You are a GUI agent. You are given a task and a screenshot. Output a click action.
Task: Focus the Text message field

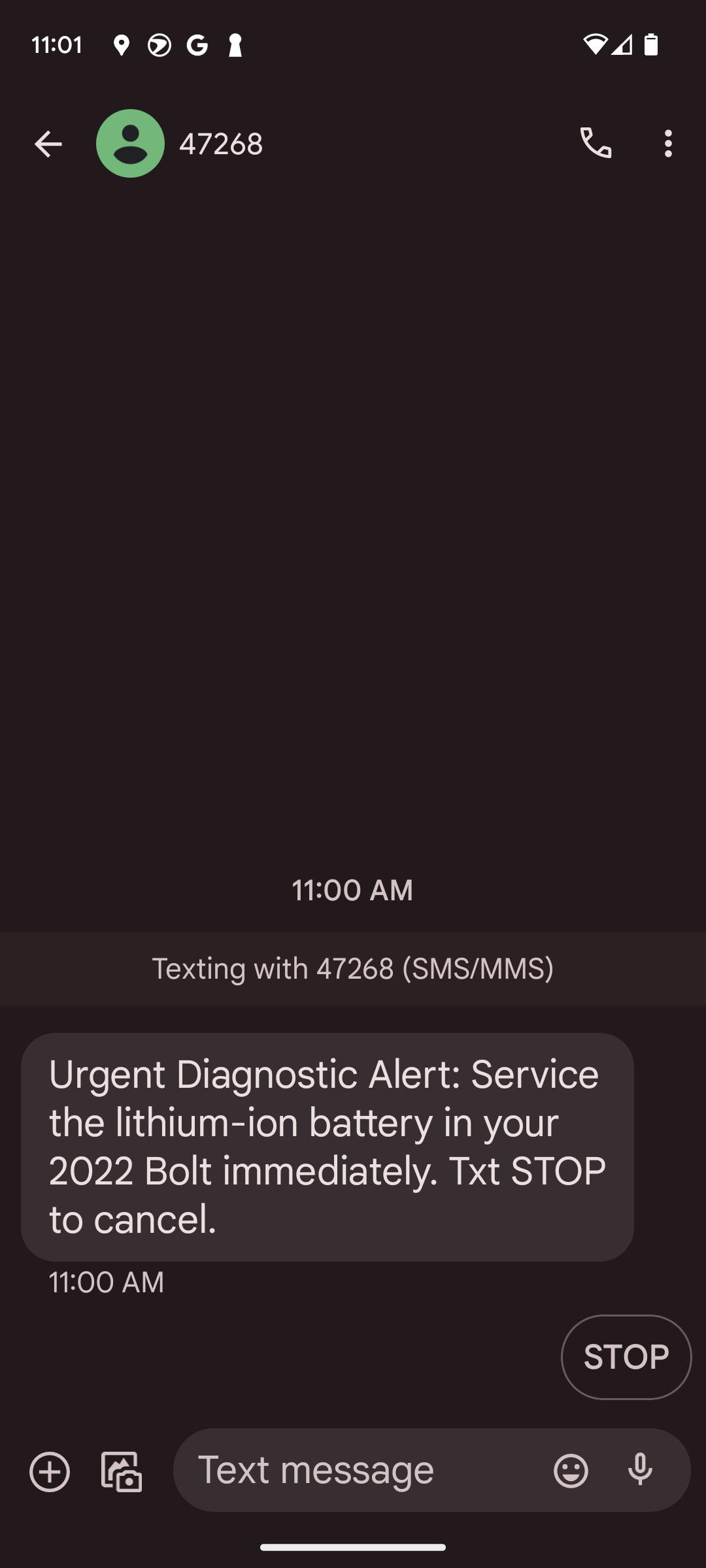[x=366, y=1470]
